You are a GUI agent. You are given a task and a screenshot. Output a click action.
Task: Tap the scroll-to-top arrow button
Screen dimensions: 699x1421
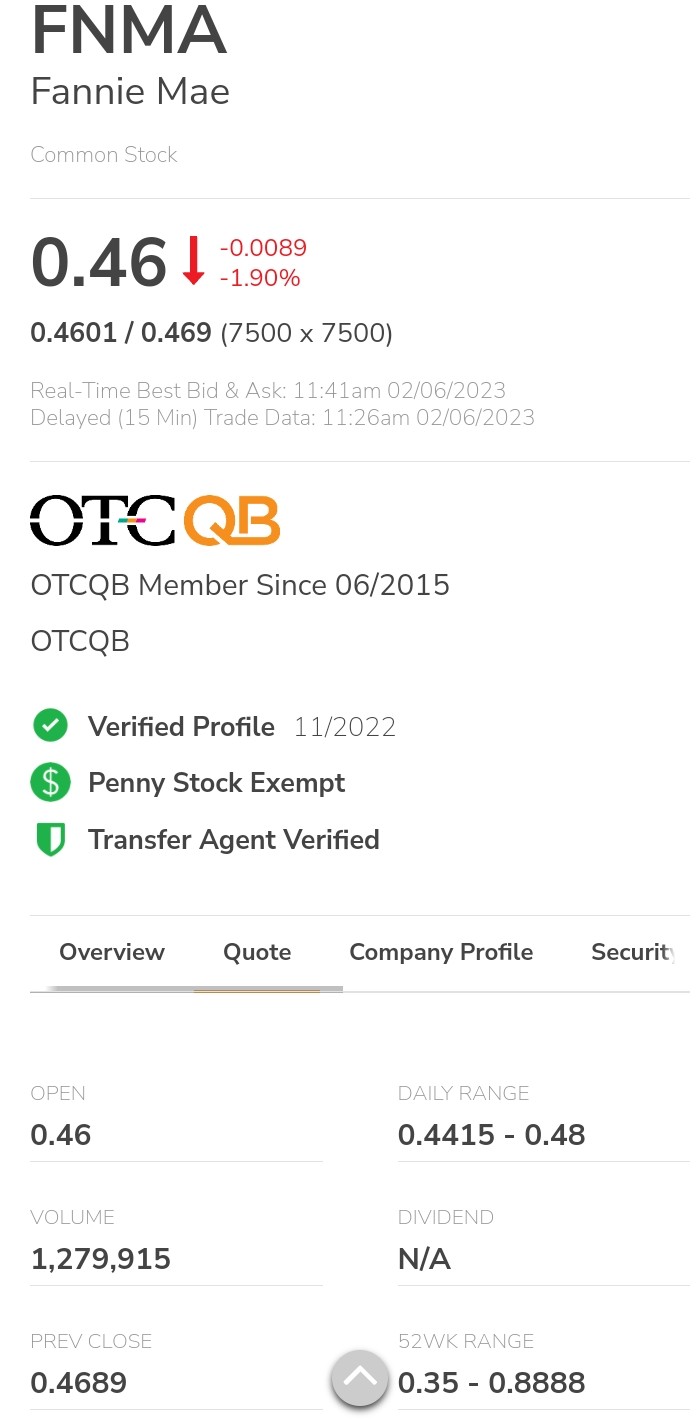[360, 1379]
